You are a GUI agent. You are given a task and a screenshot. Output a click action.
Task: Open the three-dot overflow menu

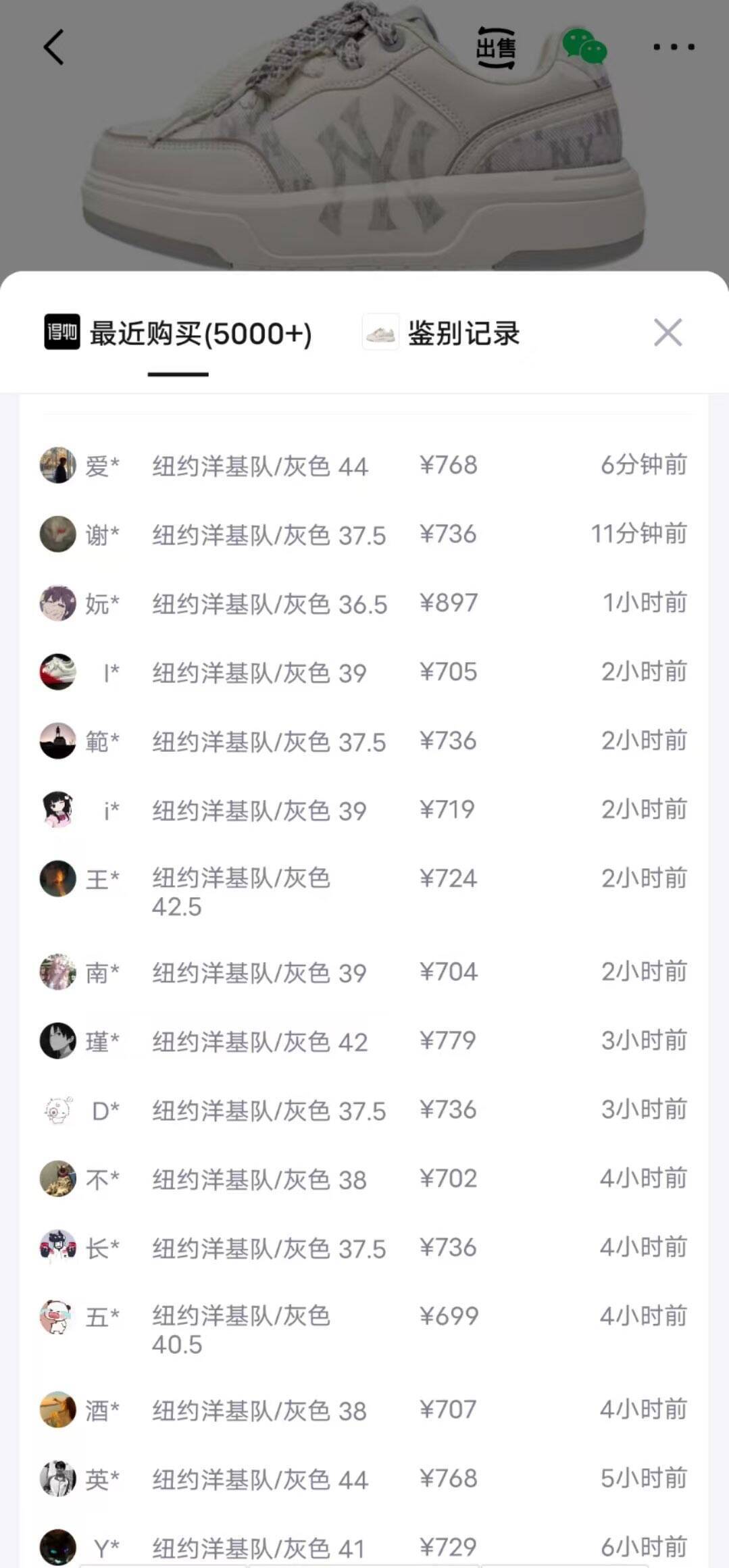(x=674, y=47)
